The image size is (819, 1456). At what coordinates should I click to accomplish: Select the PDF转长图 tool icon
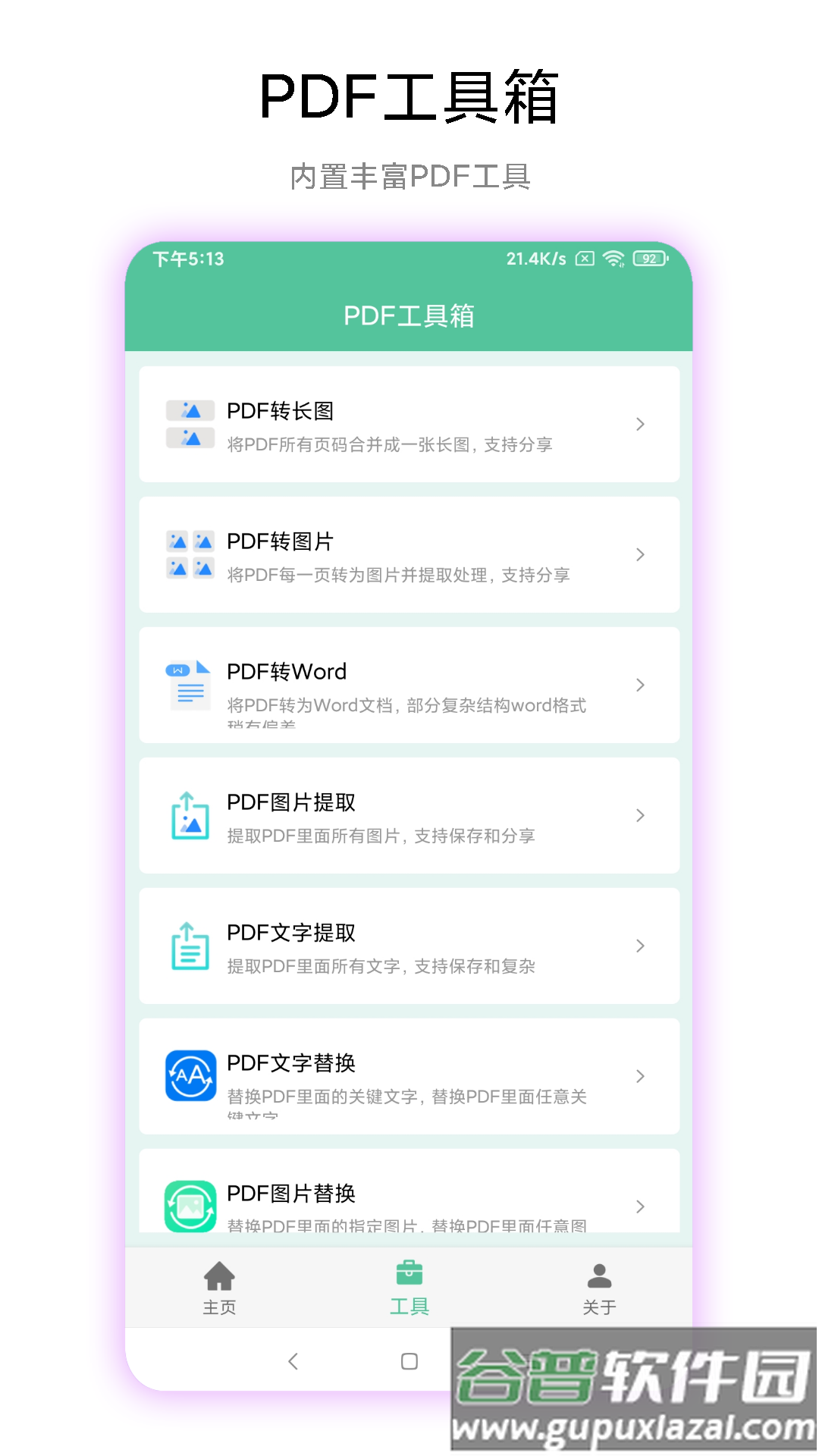click(190, 423)
